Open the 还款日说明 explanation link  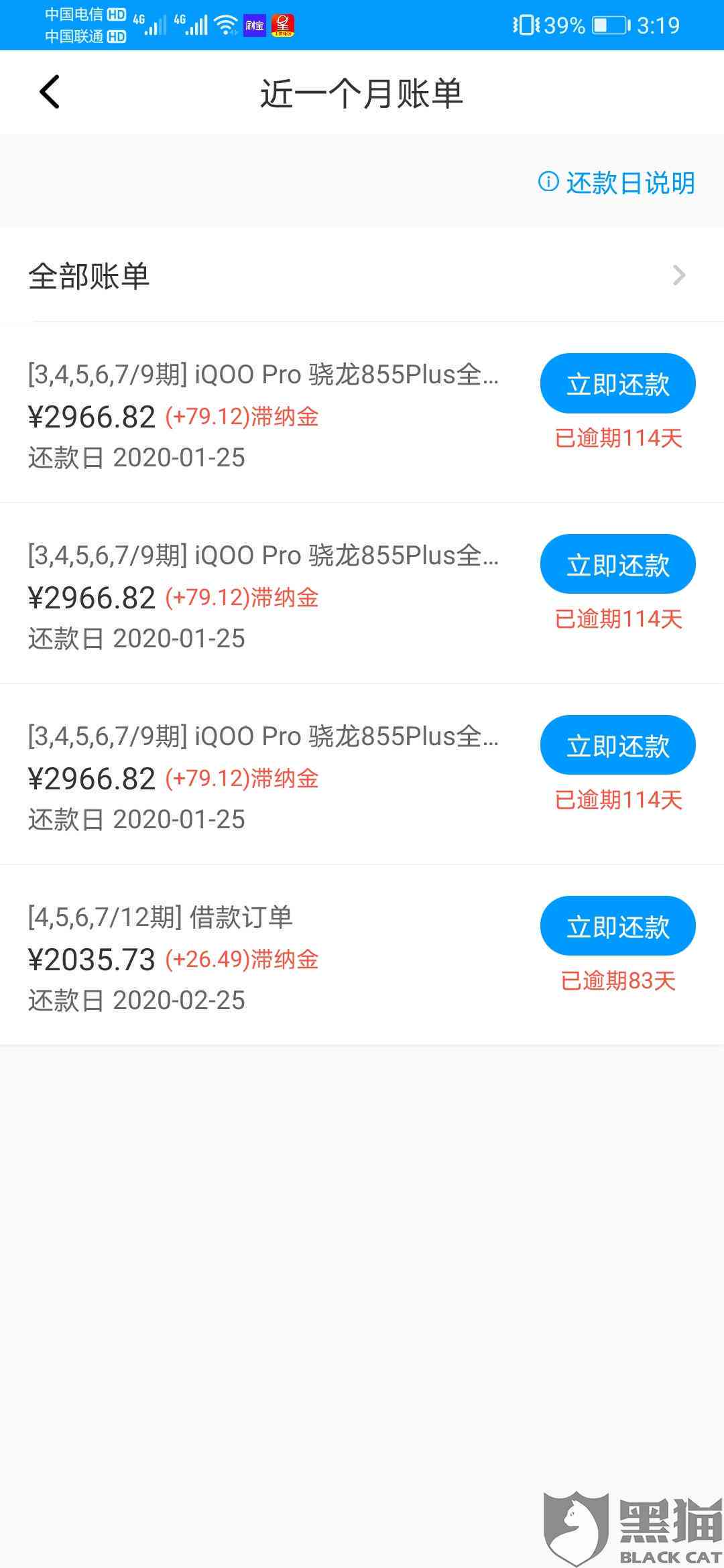coord(617,182)
